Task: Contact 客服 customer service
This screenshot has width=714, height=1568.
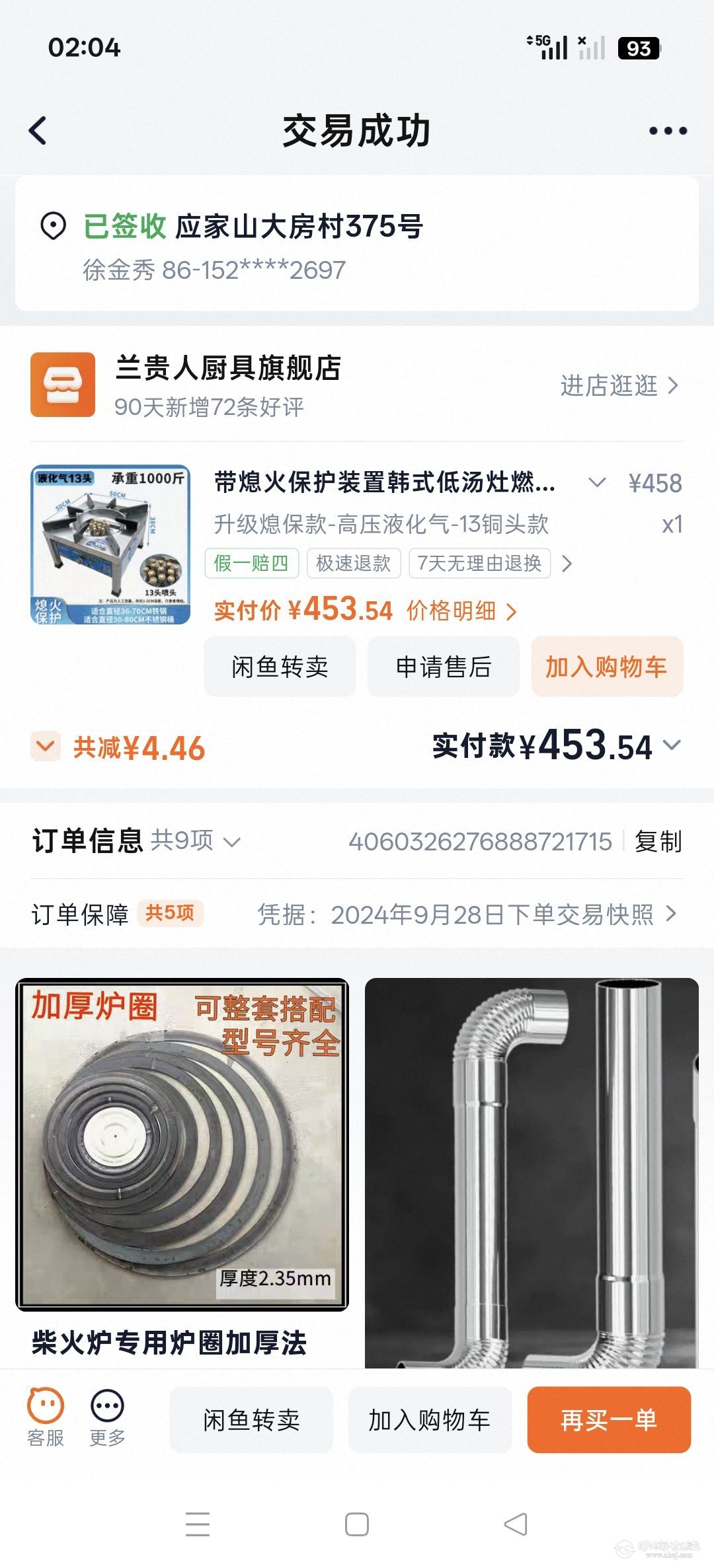Action: (46, 1419)
